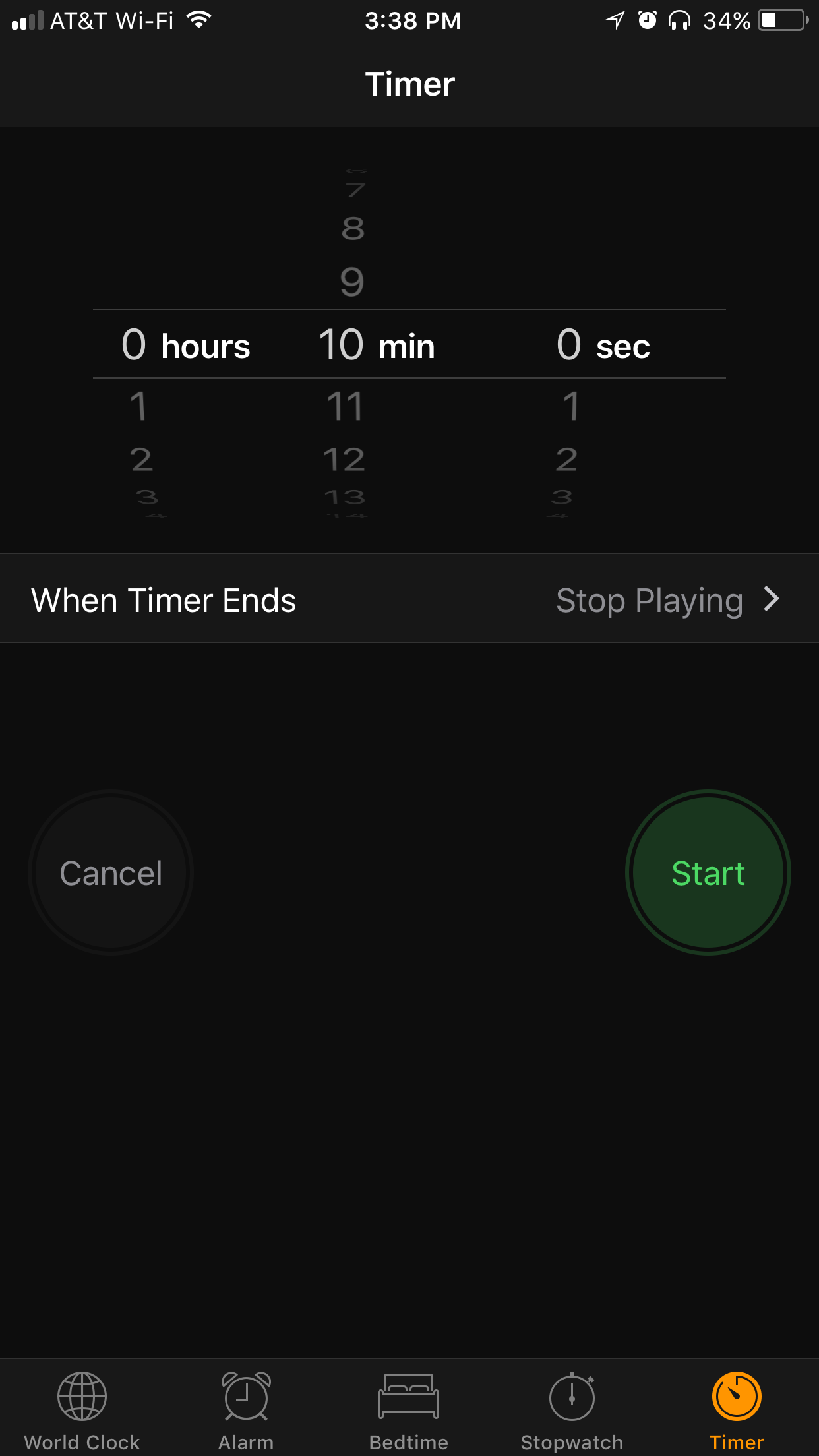The height and width of the screenshot is (1456, 819).
Task: Open When Timer Ends options
Action: click(x=409, y=599)
